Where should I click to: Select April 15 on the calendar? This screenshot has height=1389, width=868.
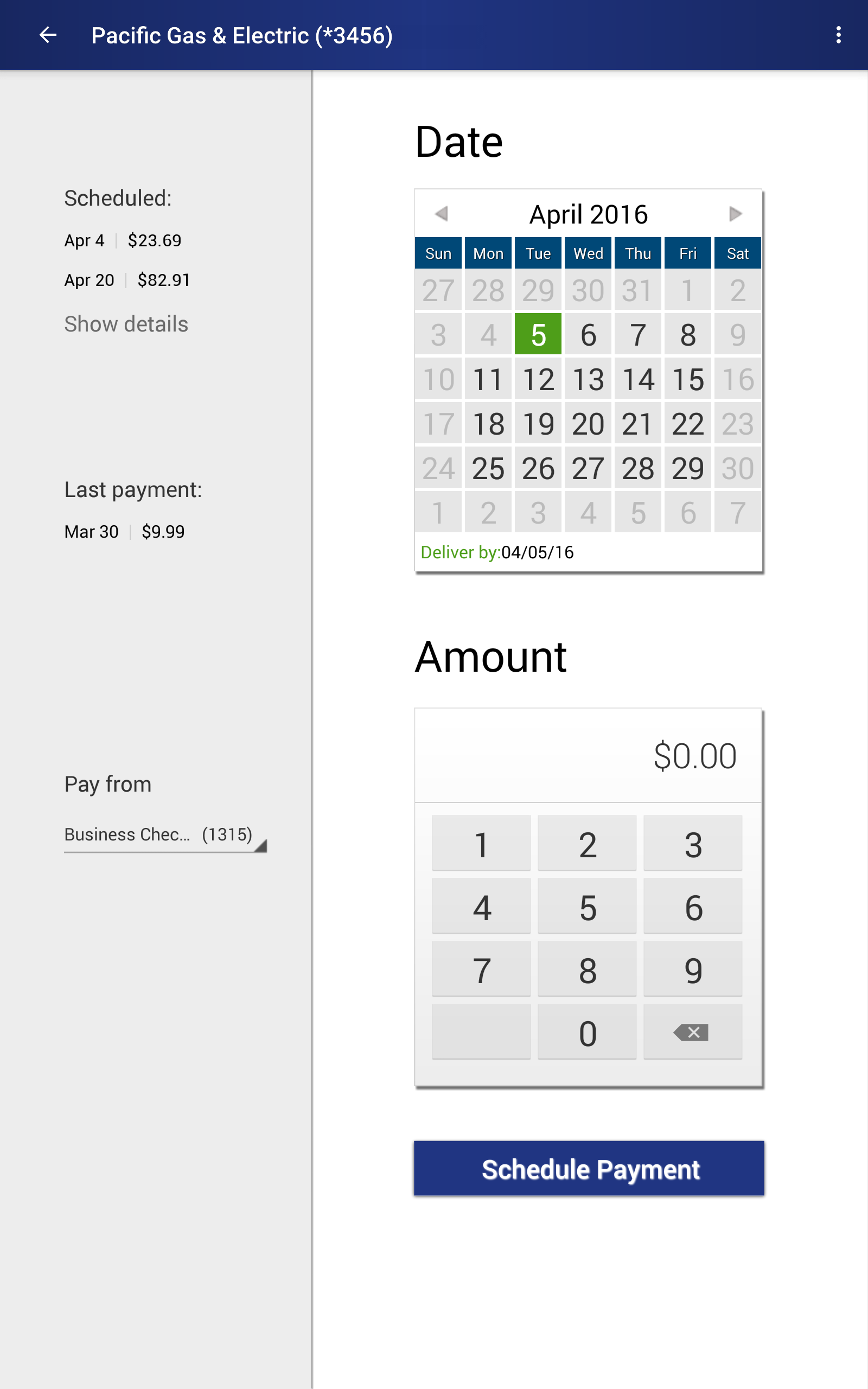[687, 379]
